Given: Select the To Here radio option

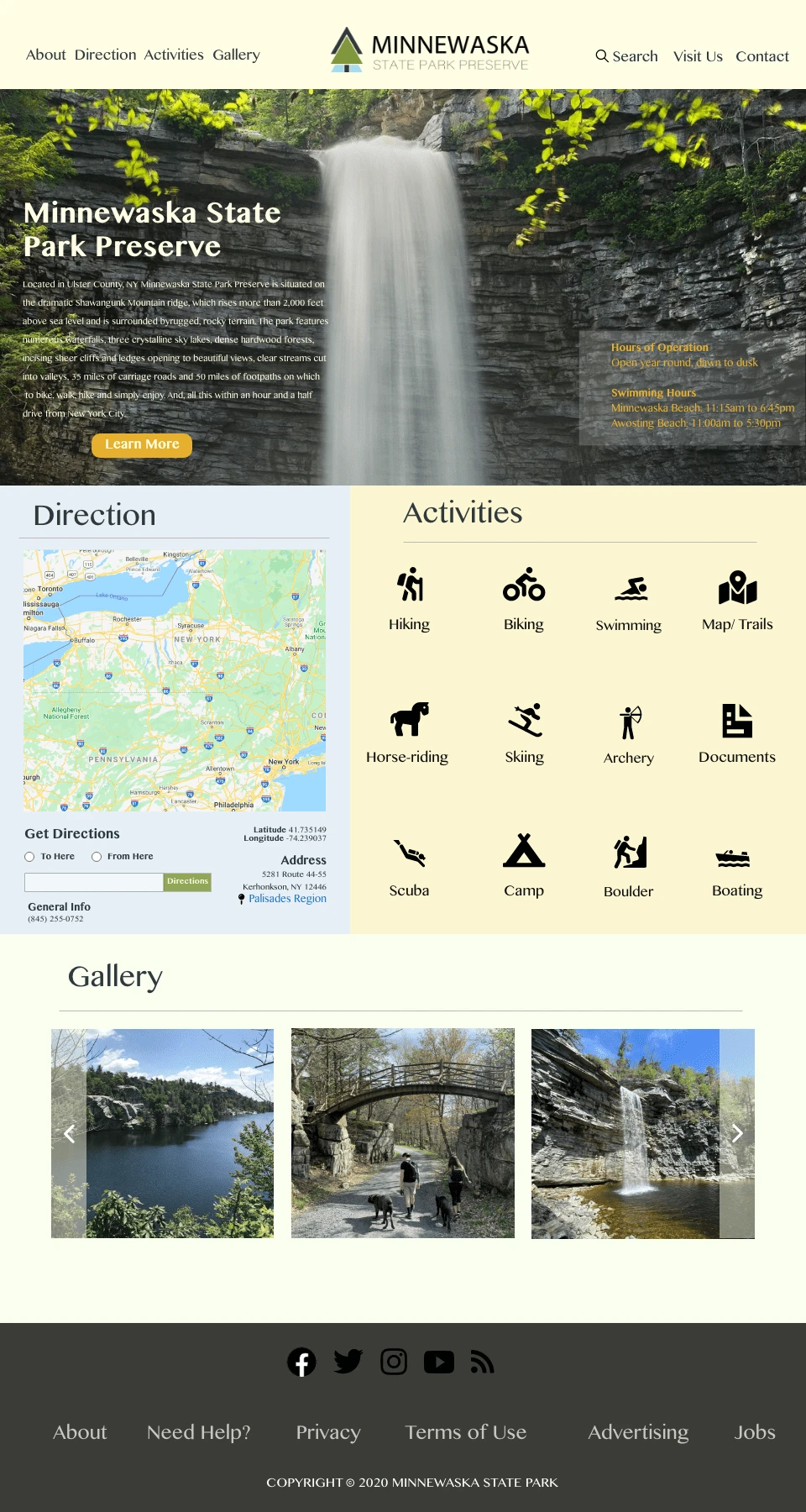Looking at the screenshot, I should click(29, 857).
